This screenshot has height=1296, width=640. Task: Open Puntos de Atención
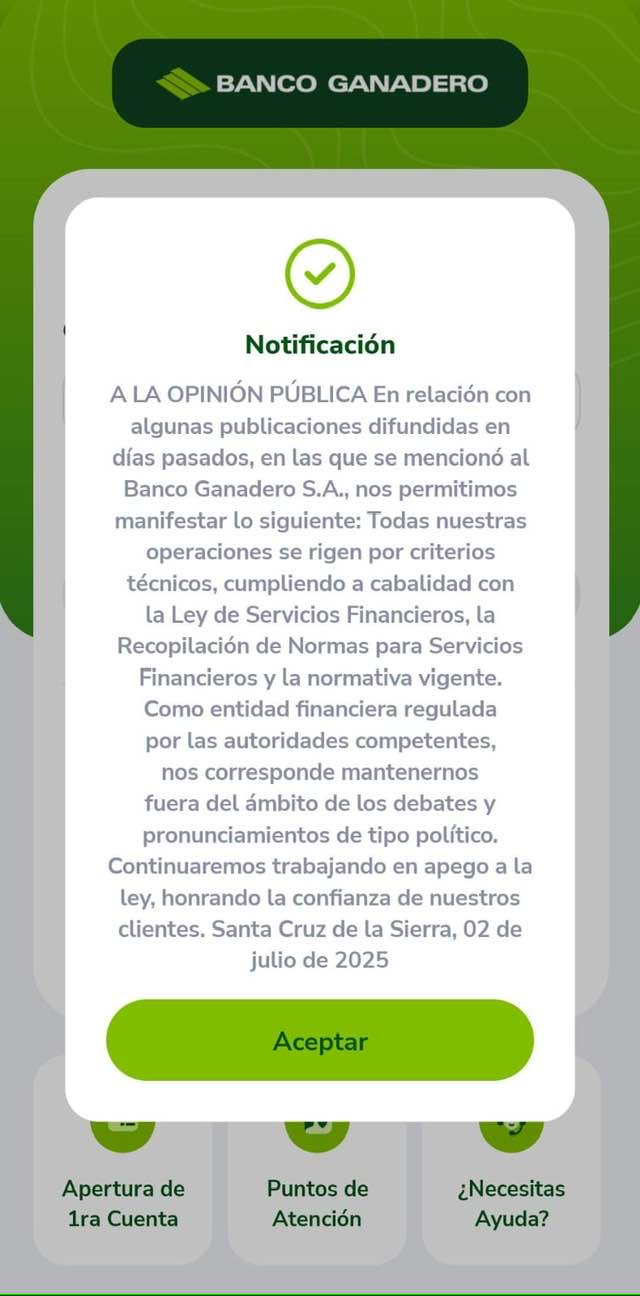pyautogui.click(x=318, y=1162)
